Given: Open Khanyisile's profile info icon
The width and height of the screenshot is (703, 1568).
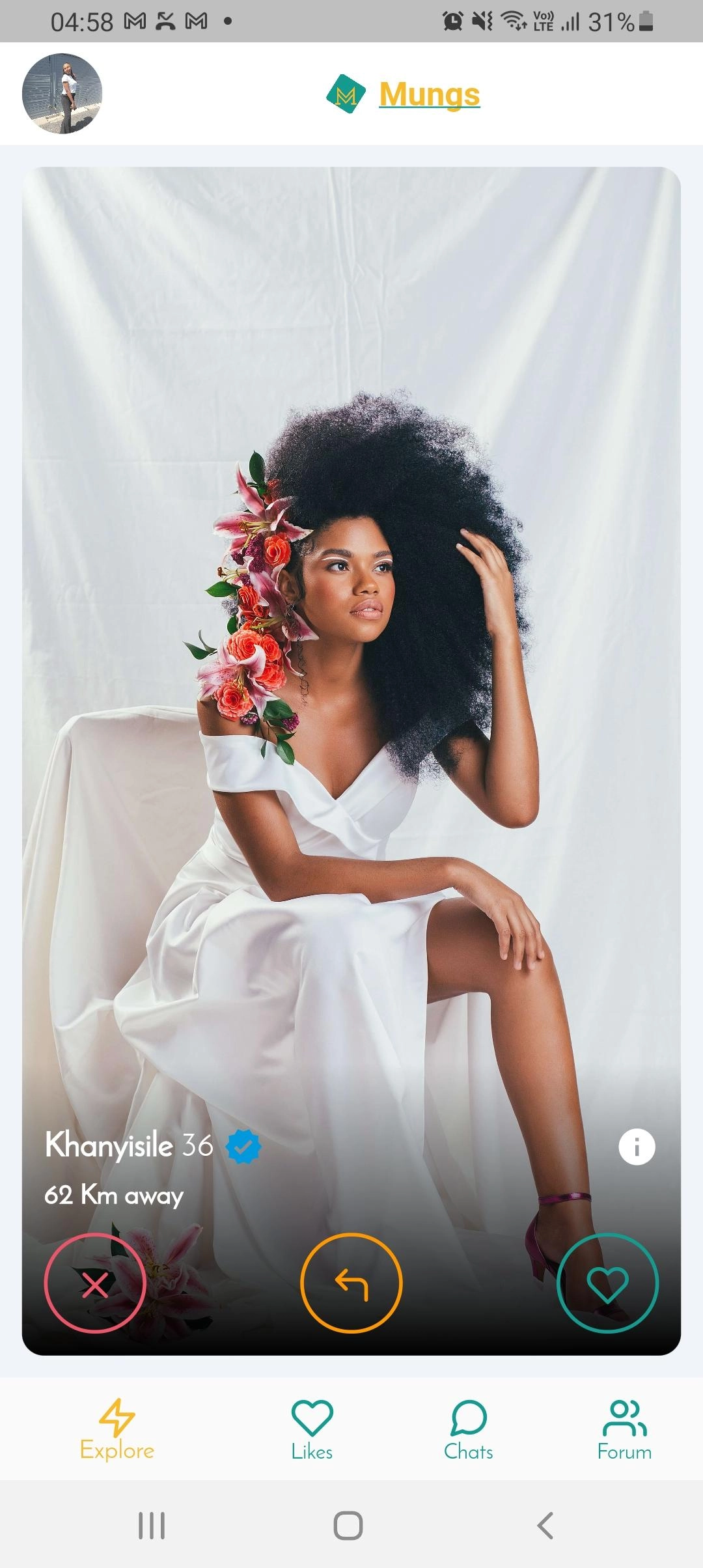Looking at the screenshot, I should click(636, 1147).
